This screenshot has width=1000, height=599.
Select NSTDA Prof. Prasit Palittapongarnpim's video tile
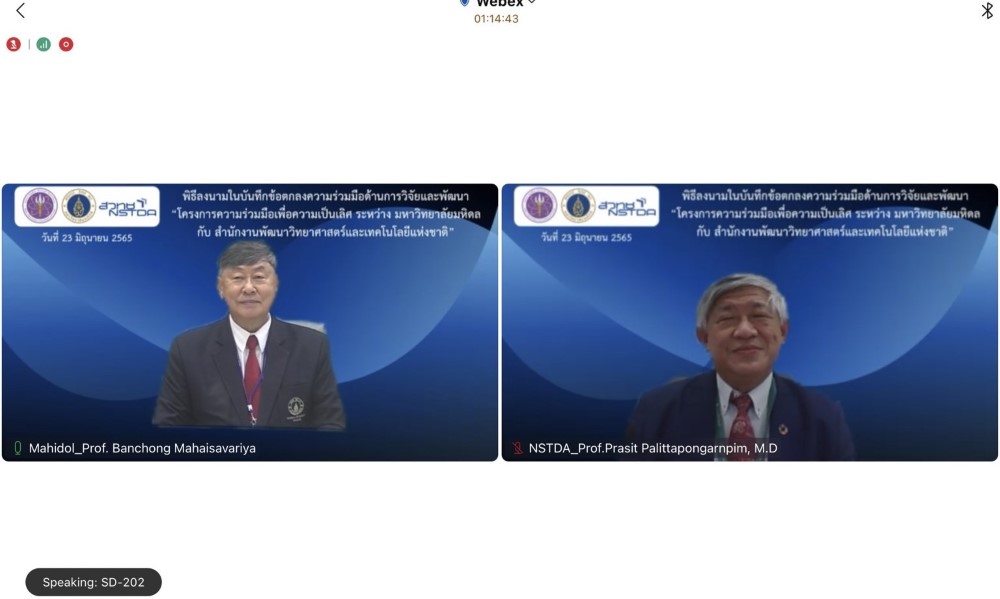[x=749, y=322]
